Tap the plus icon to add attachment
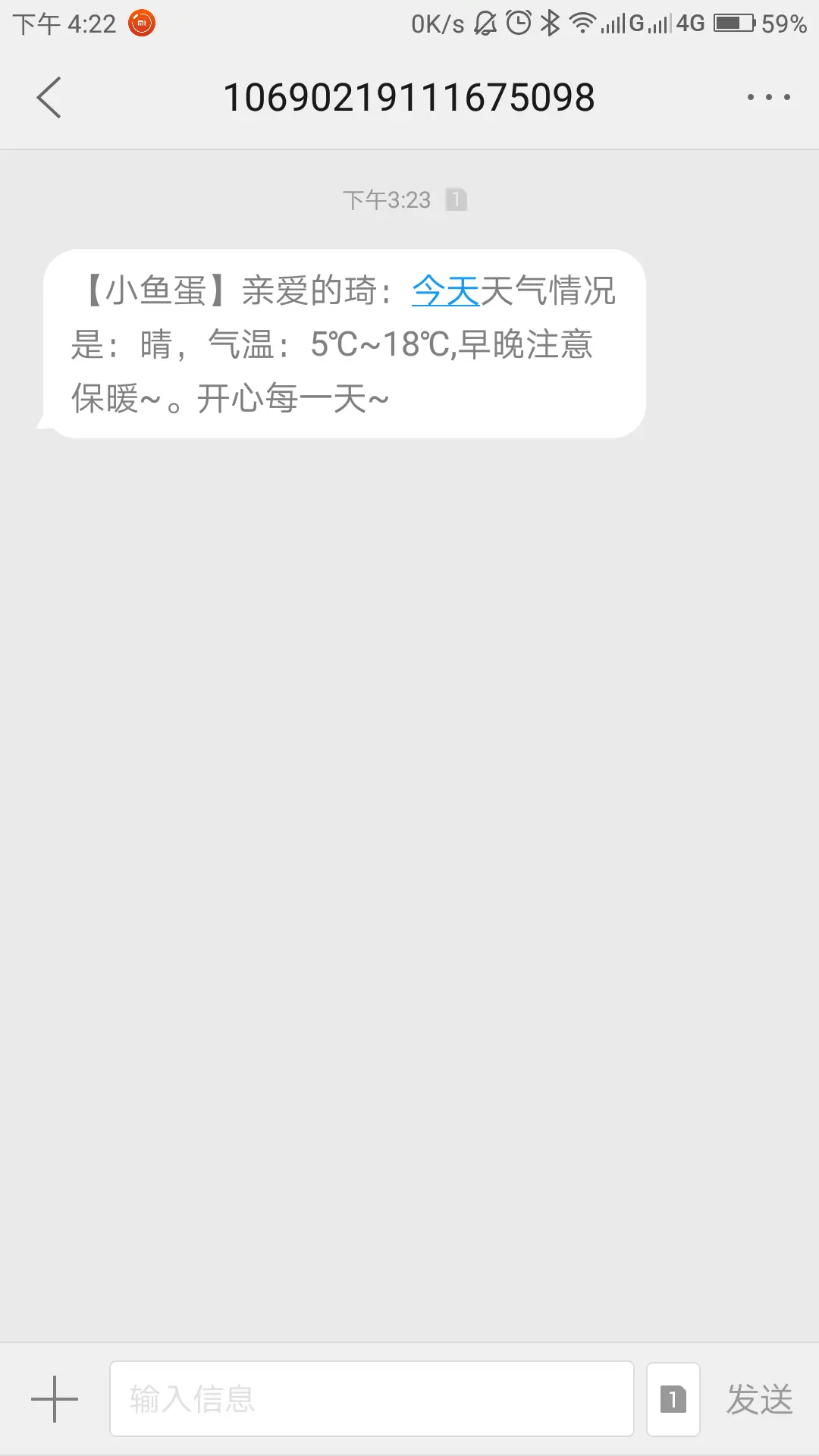Screen dimensions: 819x1456 [x=55, y=1399]
